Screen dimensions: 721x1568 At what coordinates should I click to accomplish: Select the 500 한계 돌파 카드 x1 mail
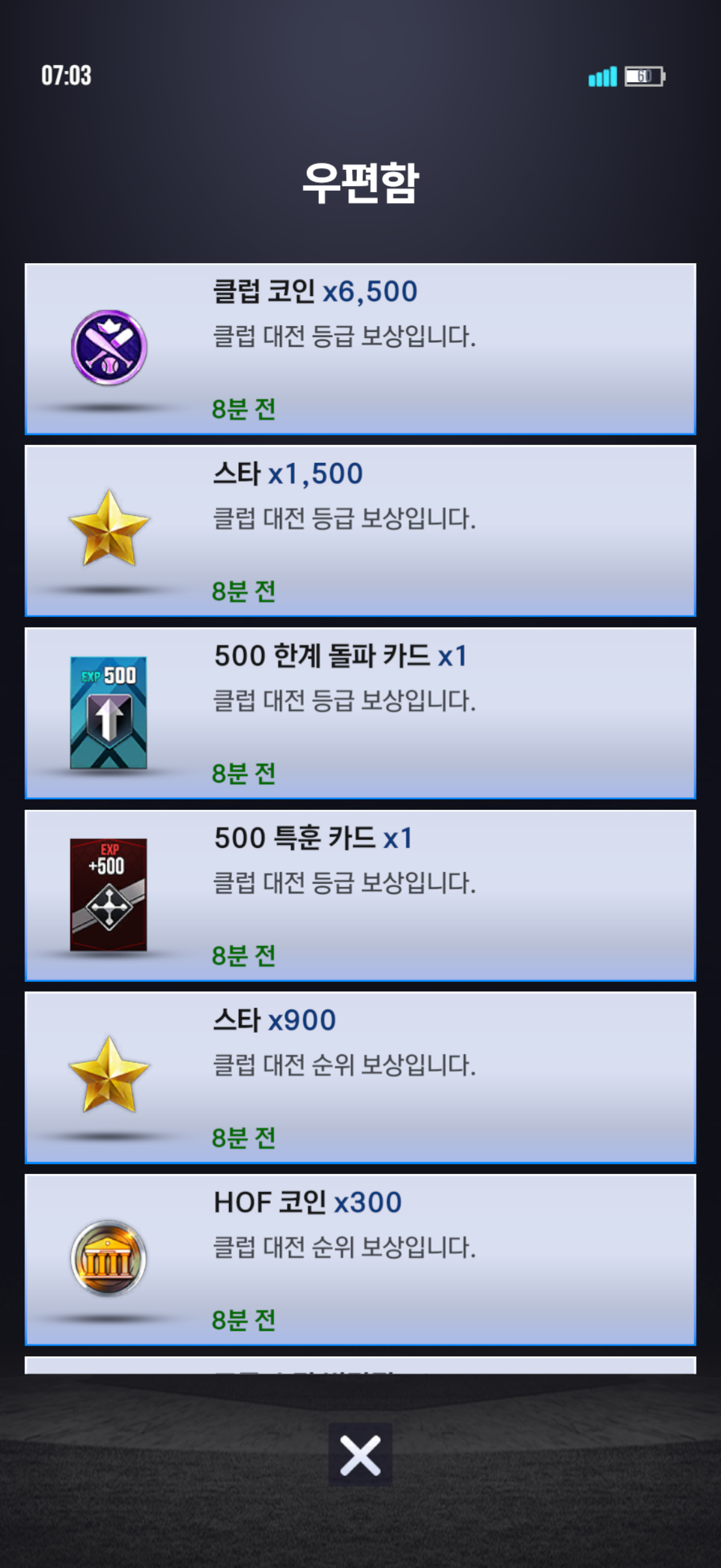pyautogui.click(x=360, y=713)
